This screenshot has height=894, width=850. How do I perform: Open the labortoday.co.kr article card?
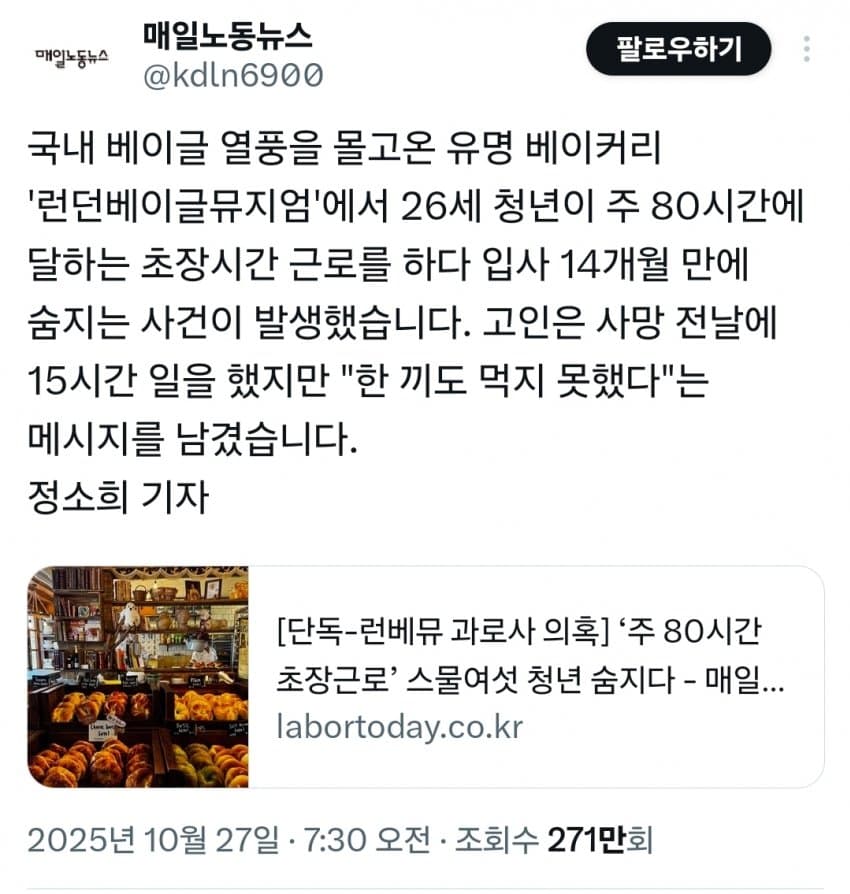pos(425,677)
